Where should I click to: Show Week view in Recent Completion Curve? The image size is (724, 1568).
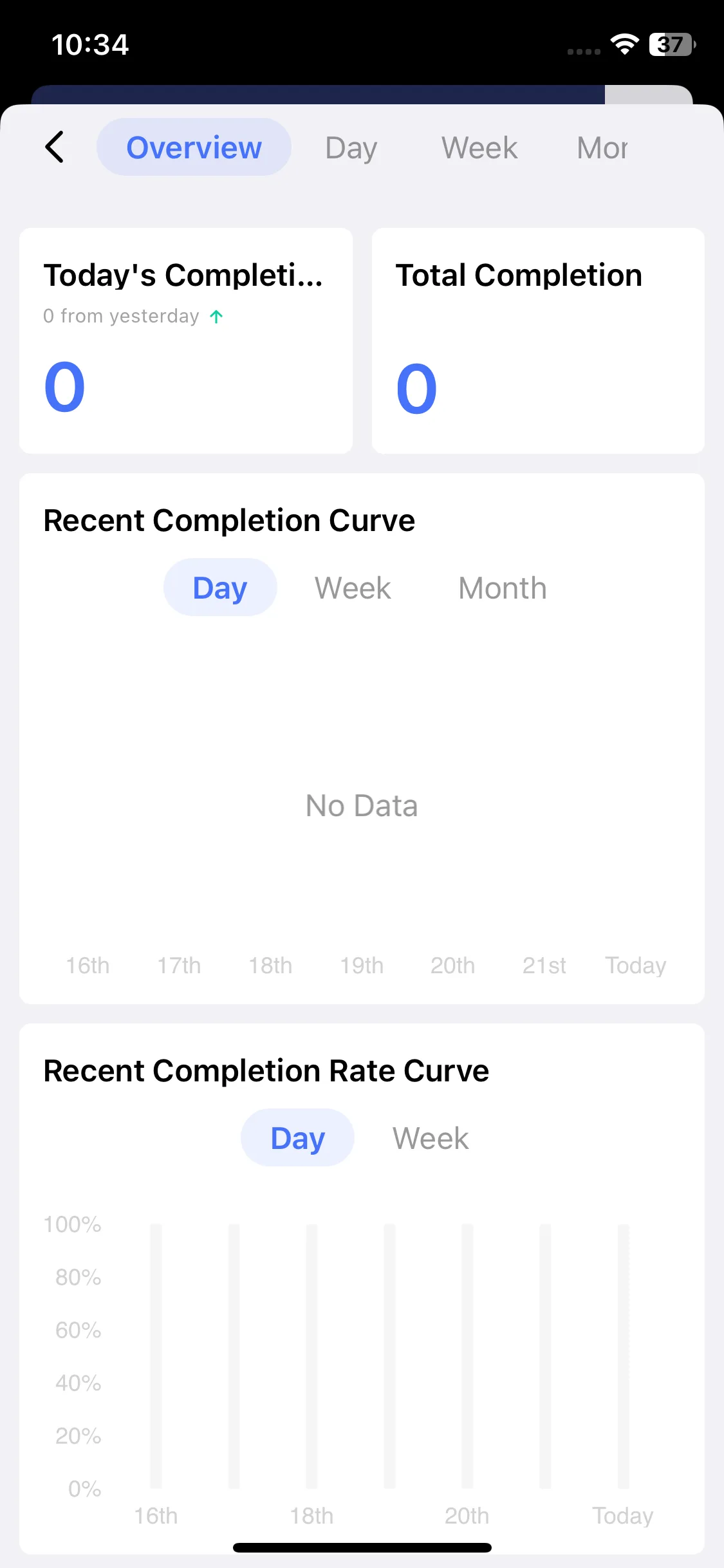353,588
